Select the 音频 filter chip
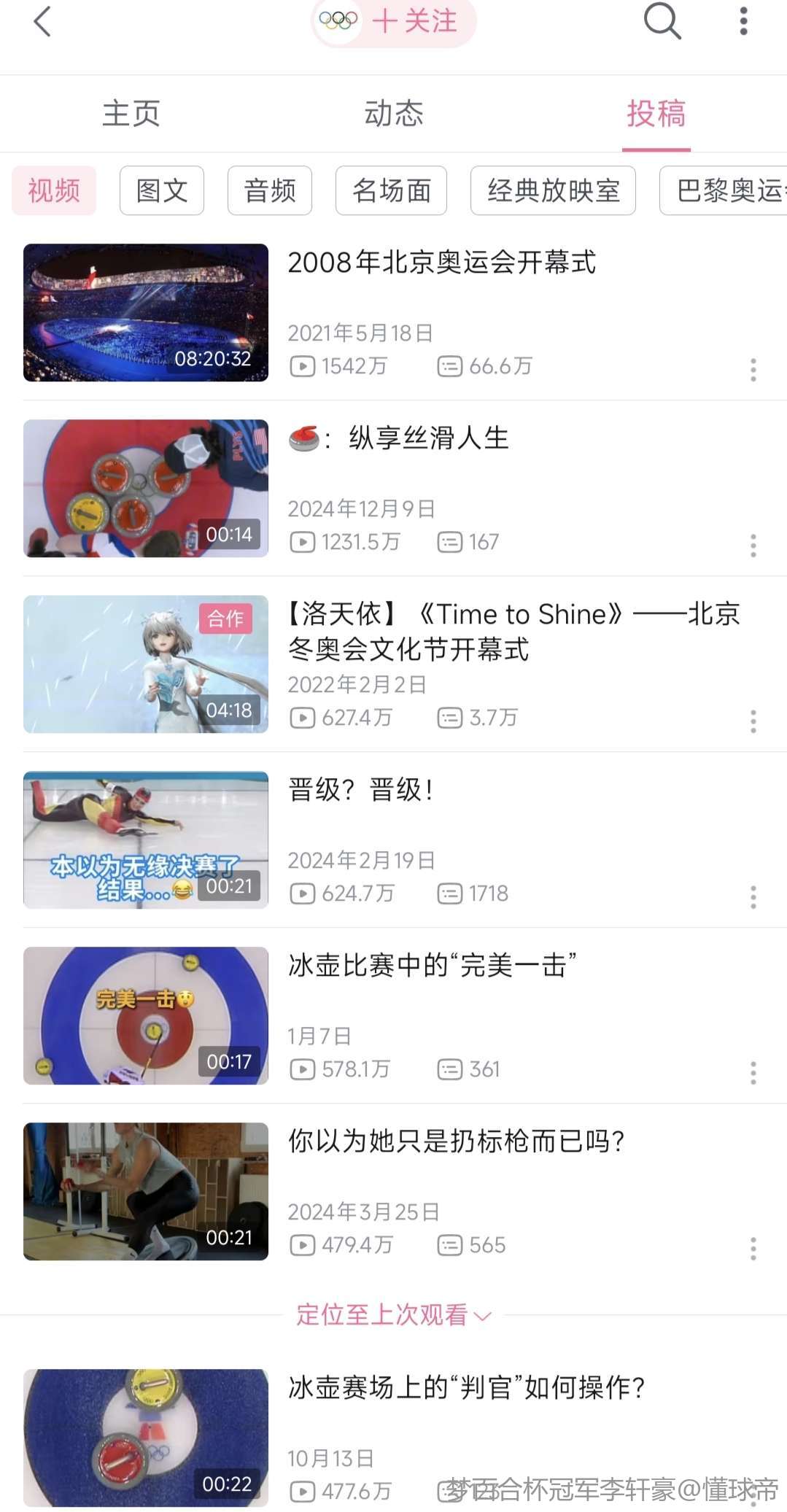Screen dimensions: 787x1512 pos(270,191)
